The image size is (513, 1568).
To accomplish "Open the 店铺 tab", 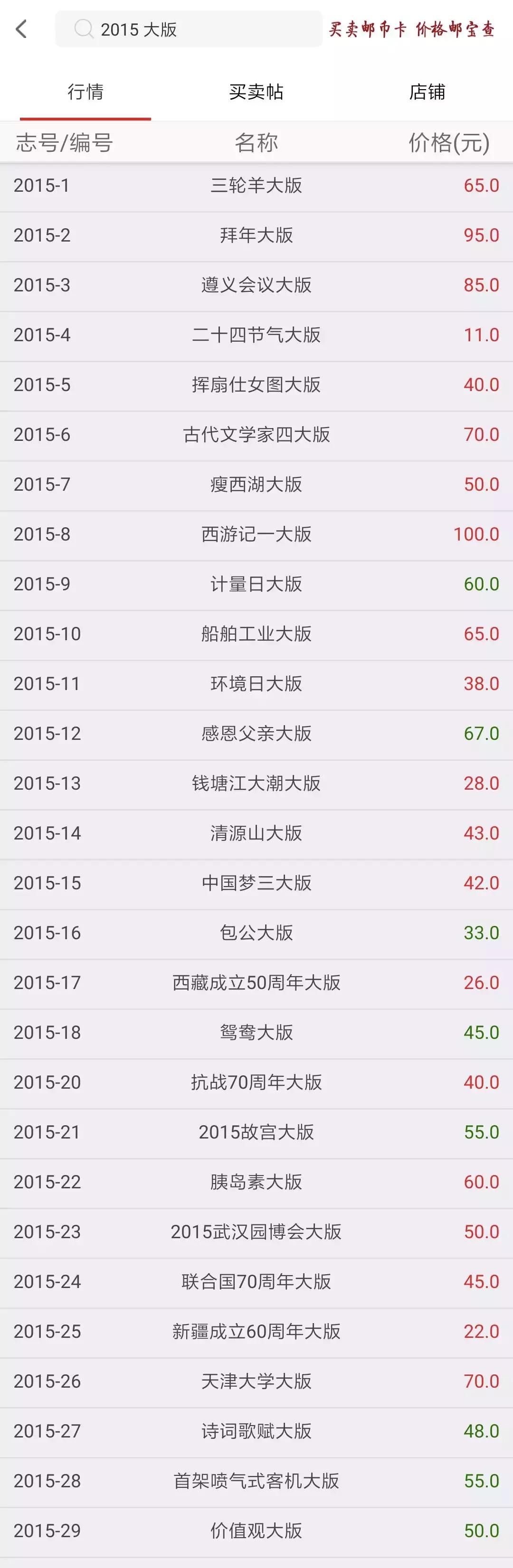I will [427, 92].
